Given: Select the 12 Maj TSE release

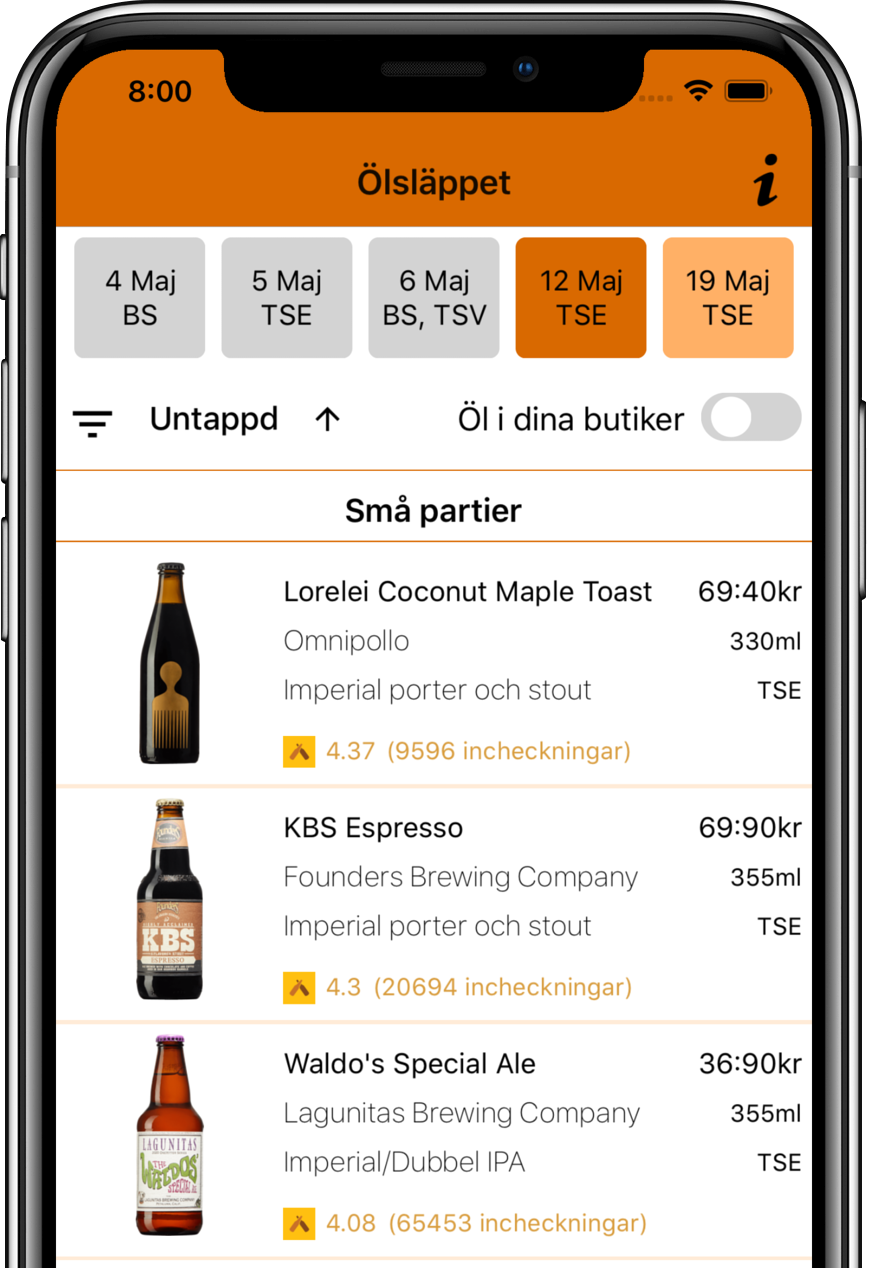Looking at the screenshot, I should click(581, 298).
